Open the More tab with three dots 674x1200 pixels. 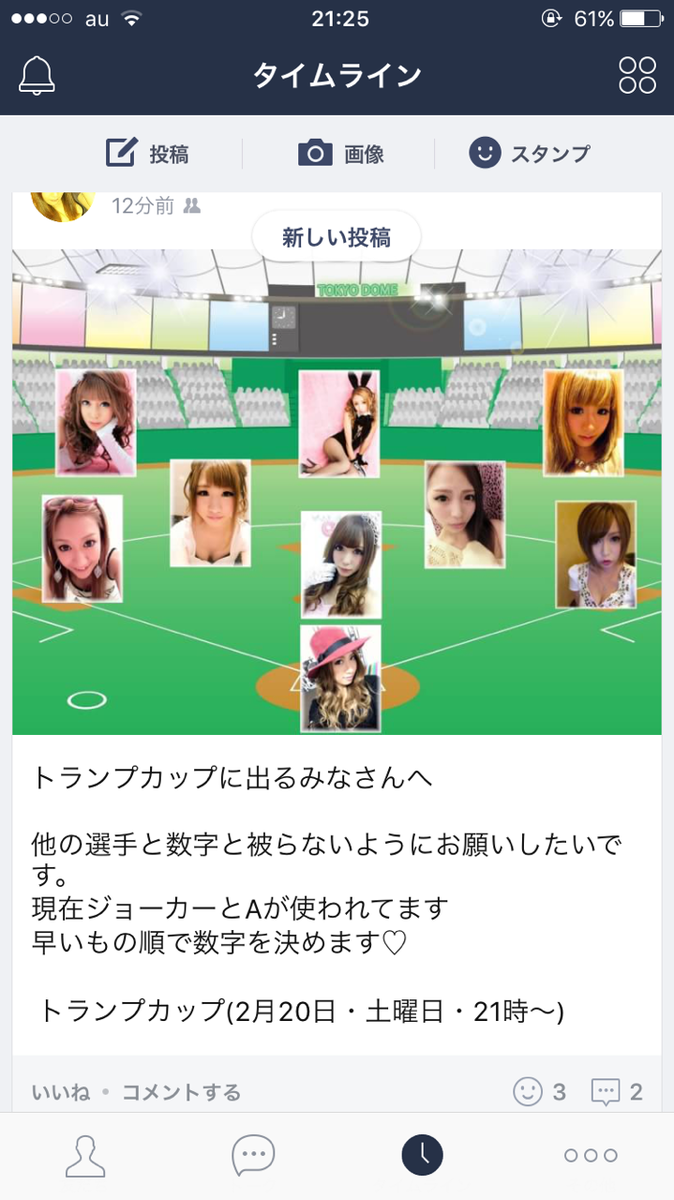pyautogui.click(x=590, y=1156)
